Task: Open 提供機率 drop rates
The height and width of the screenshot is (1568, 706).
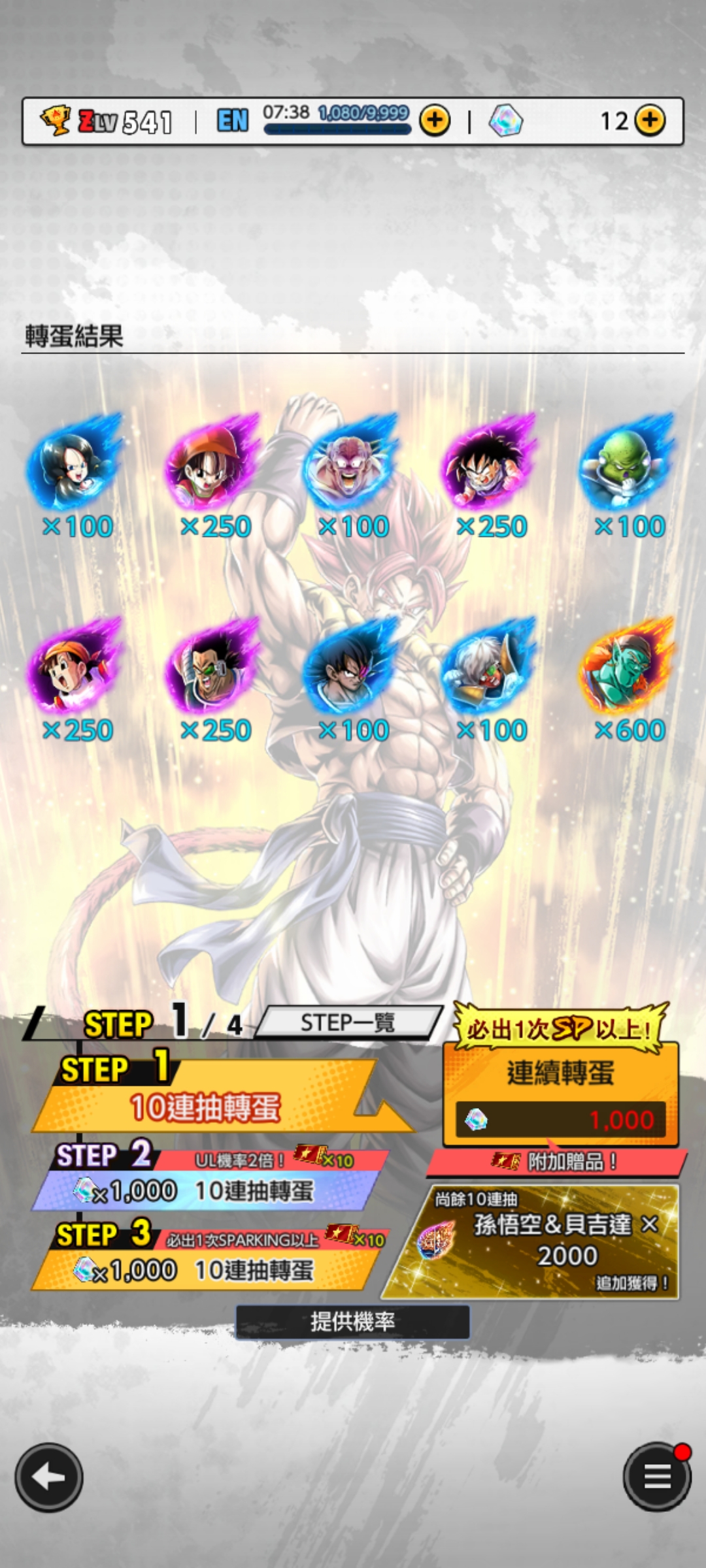Action: tap(352, 1322)
